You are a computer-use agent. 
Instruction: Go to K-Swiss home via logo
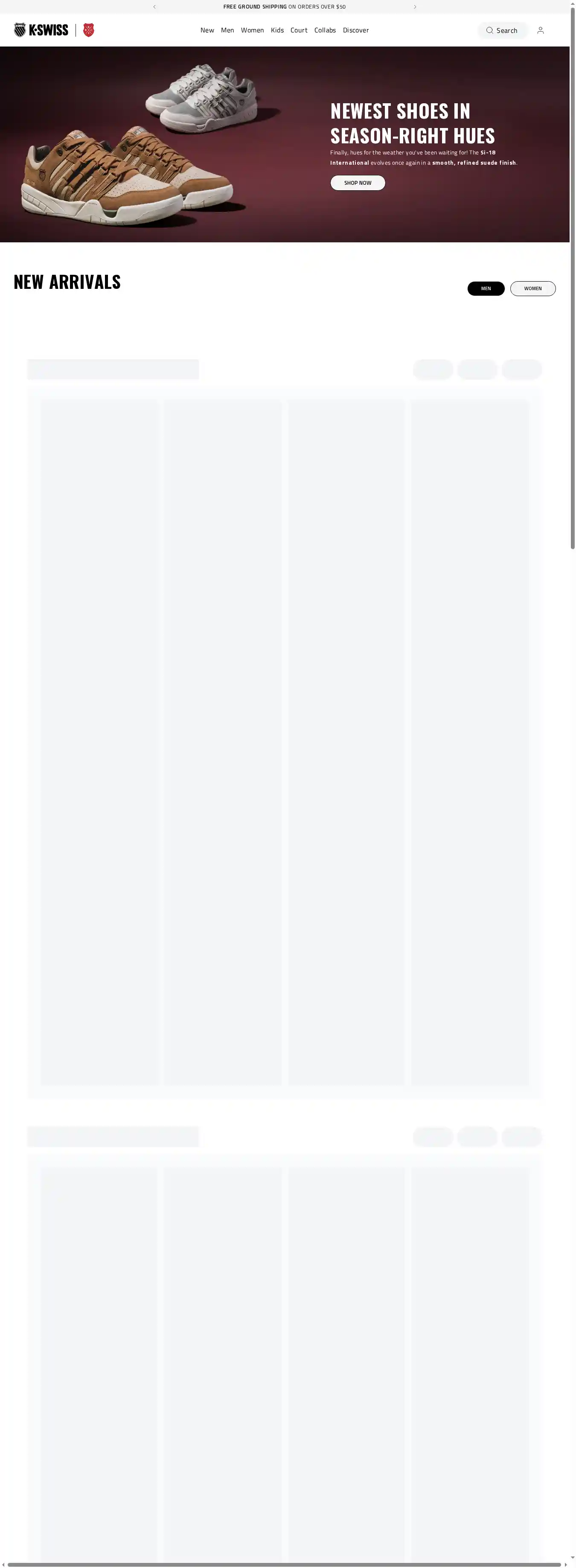[x=41, y=30]
